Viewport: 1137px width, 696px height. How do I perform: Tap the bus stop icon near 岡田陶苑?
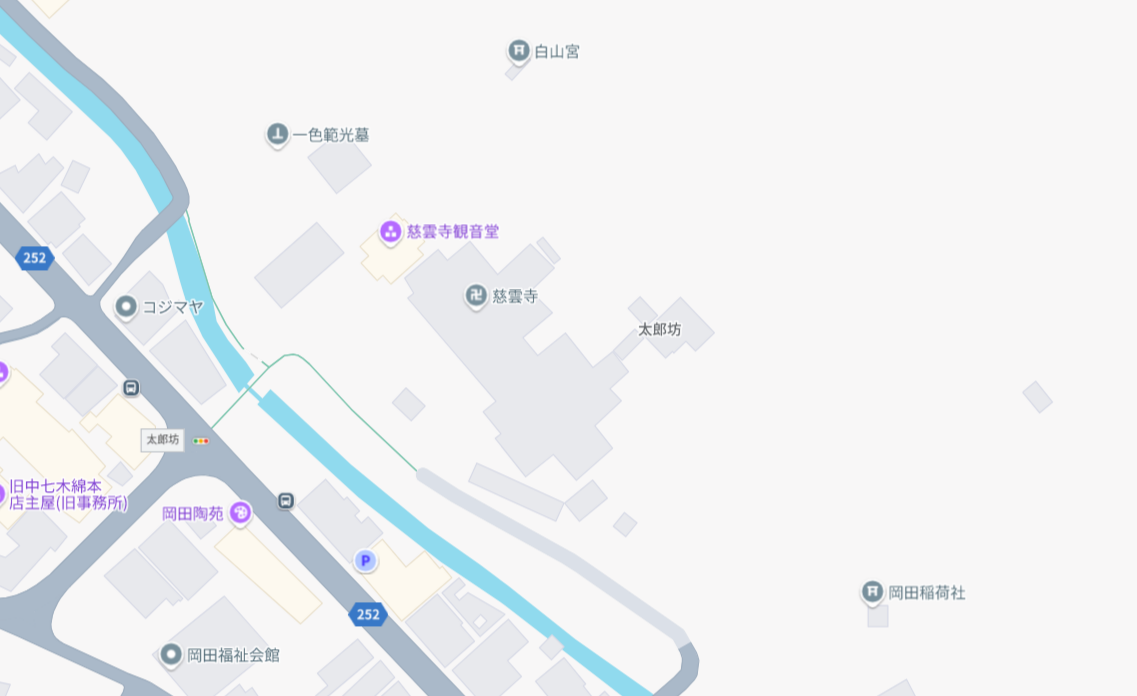pyautogui.click(x=286, y=500)
